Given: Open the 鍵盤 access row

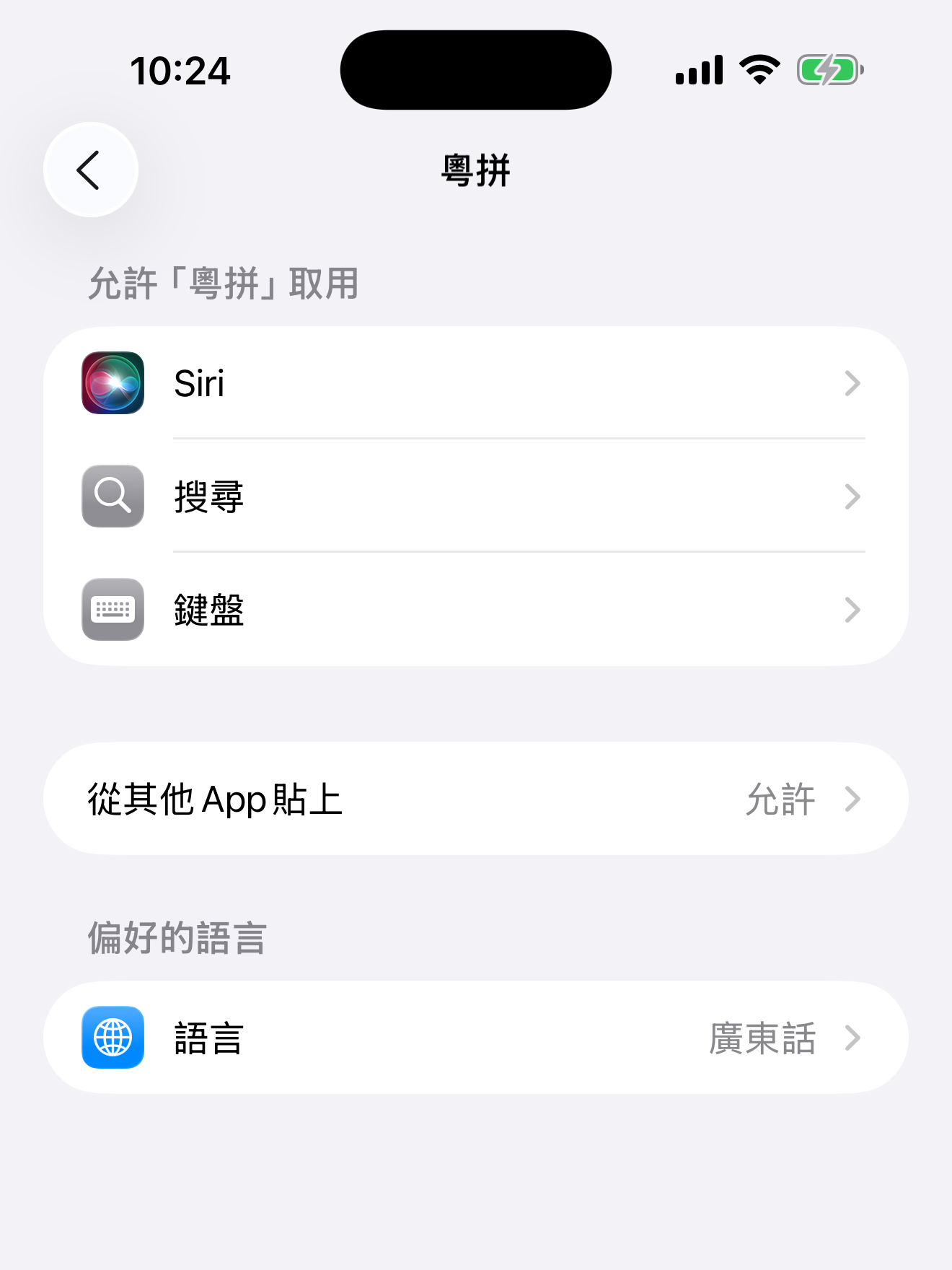Looking at the screenshot, I should 476,610.
